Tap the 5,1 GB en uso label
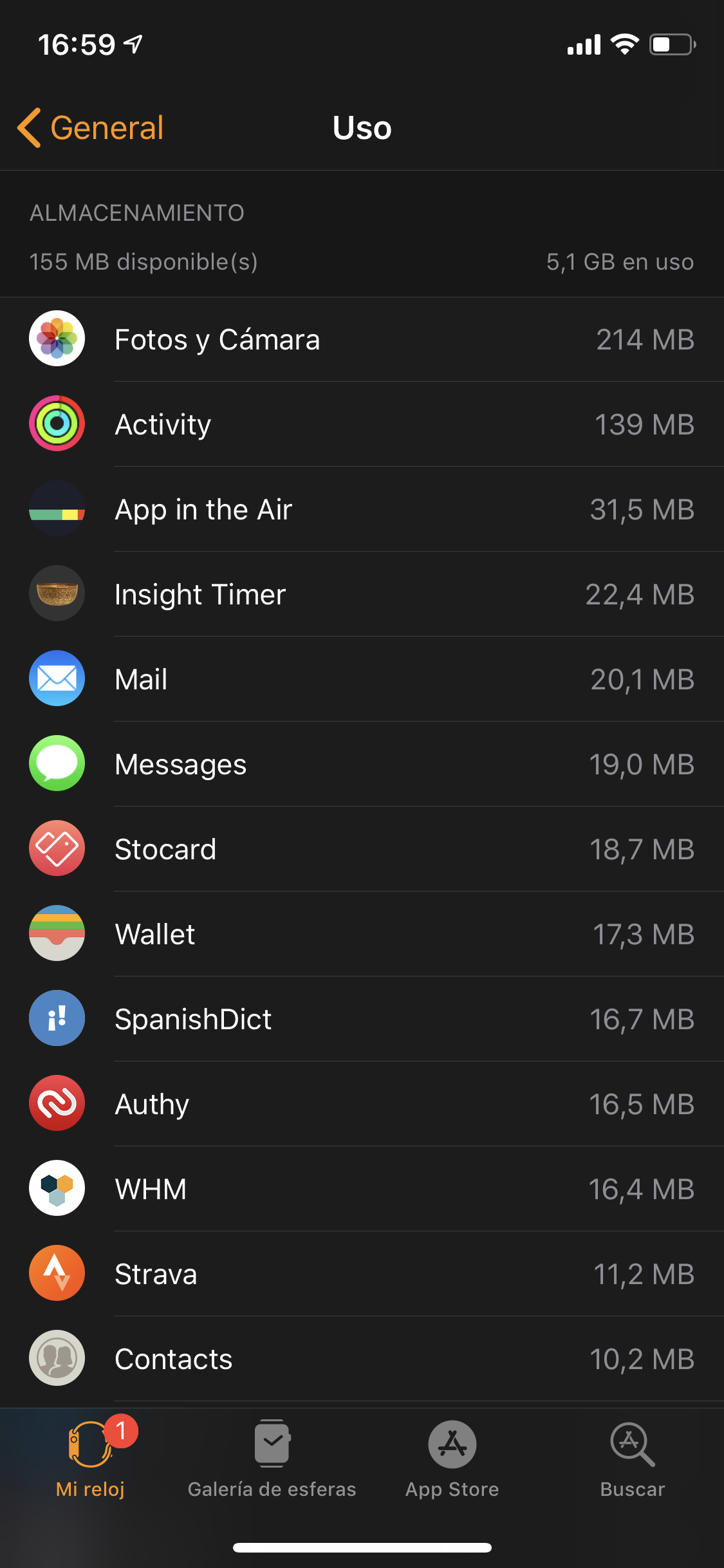724x1568 pixels. click(x=620, y=262)
